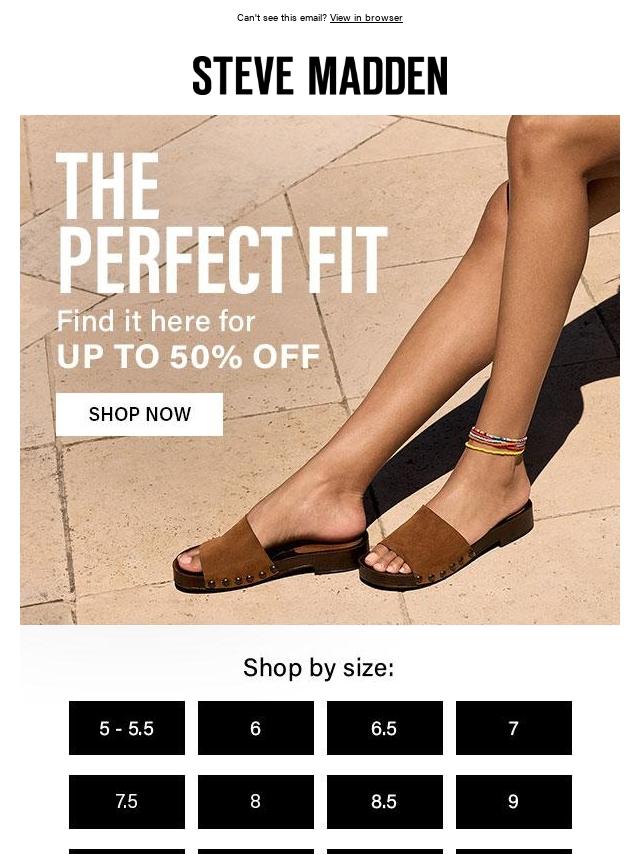Select size 5 - 5.5
Viewport: 640px width, 854px height.
[127, 728]
